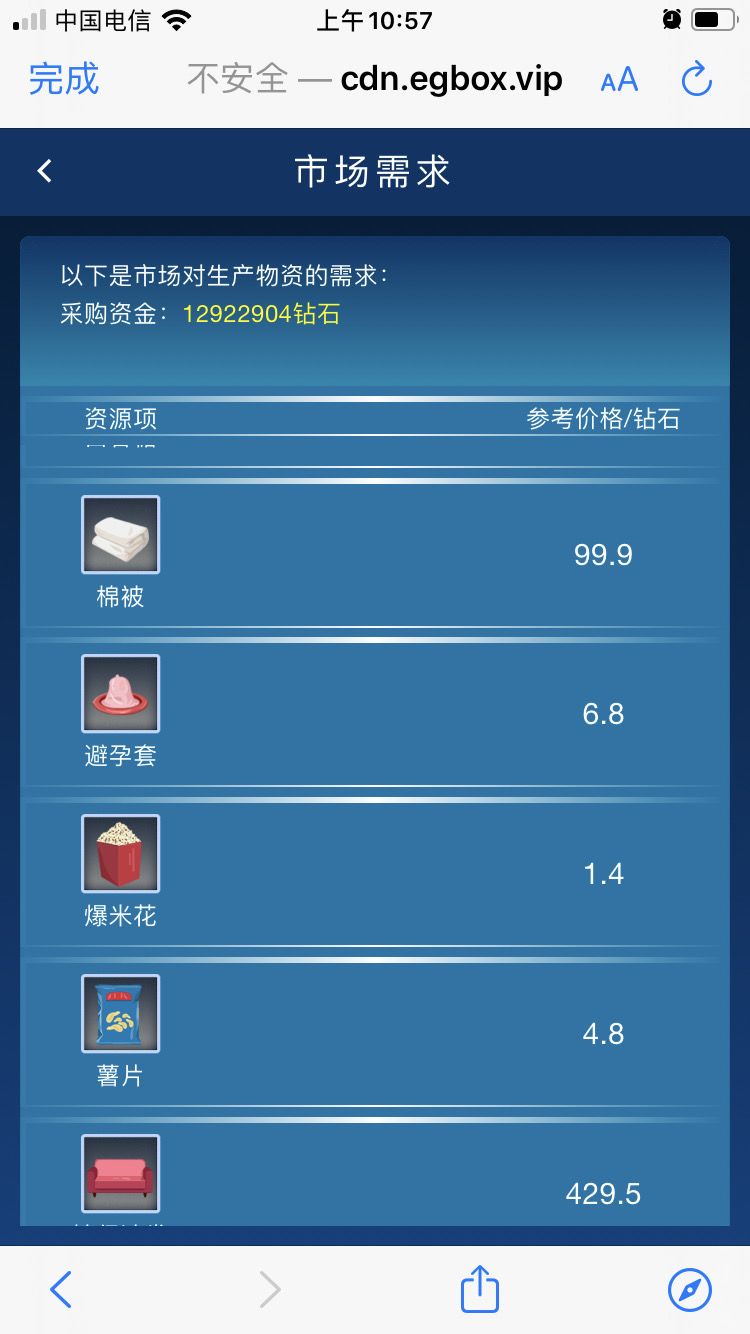Navigate back with Safari's bottom back arrow
Screen dimensions: 750x1334
pos(60,1289)
